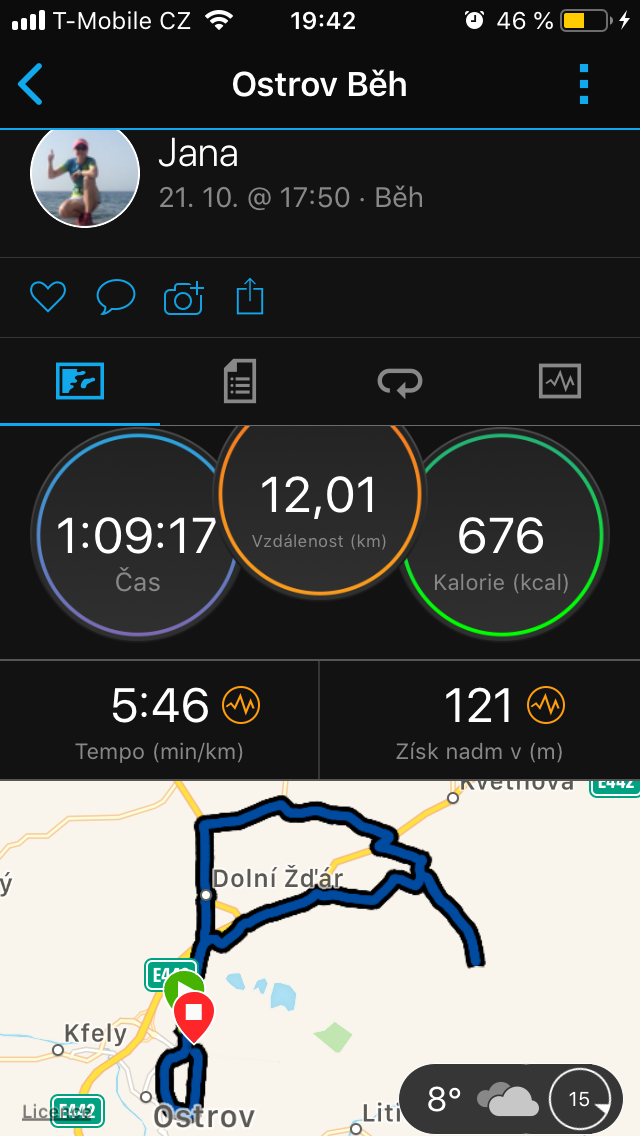Open the route map of the run
The width and height of the screenshot is (640, 1136).
(320, 958)
